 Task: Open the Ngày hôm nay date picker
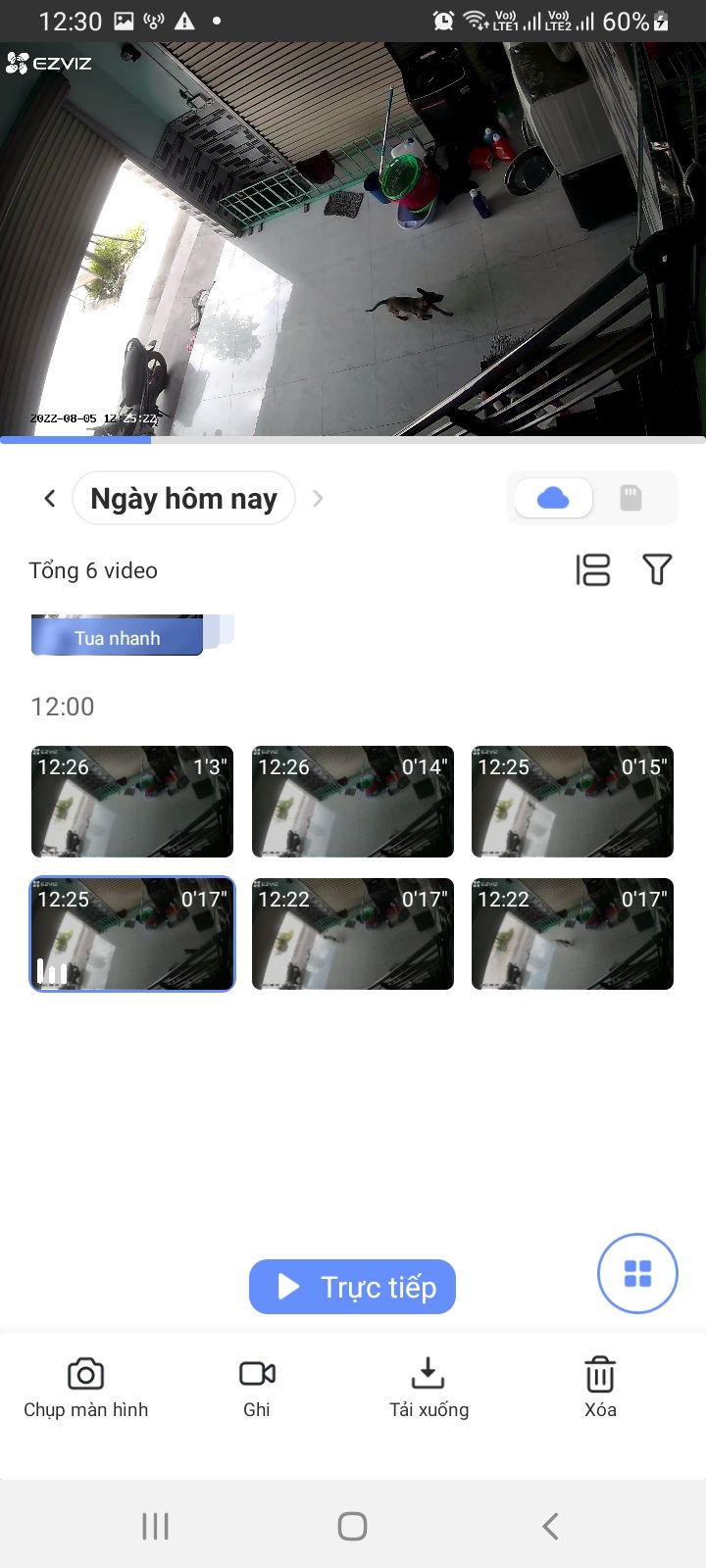183,498
